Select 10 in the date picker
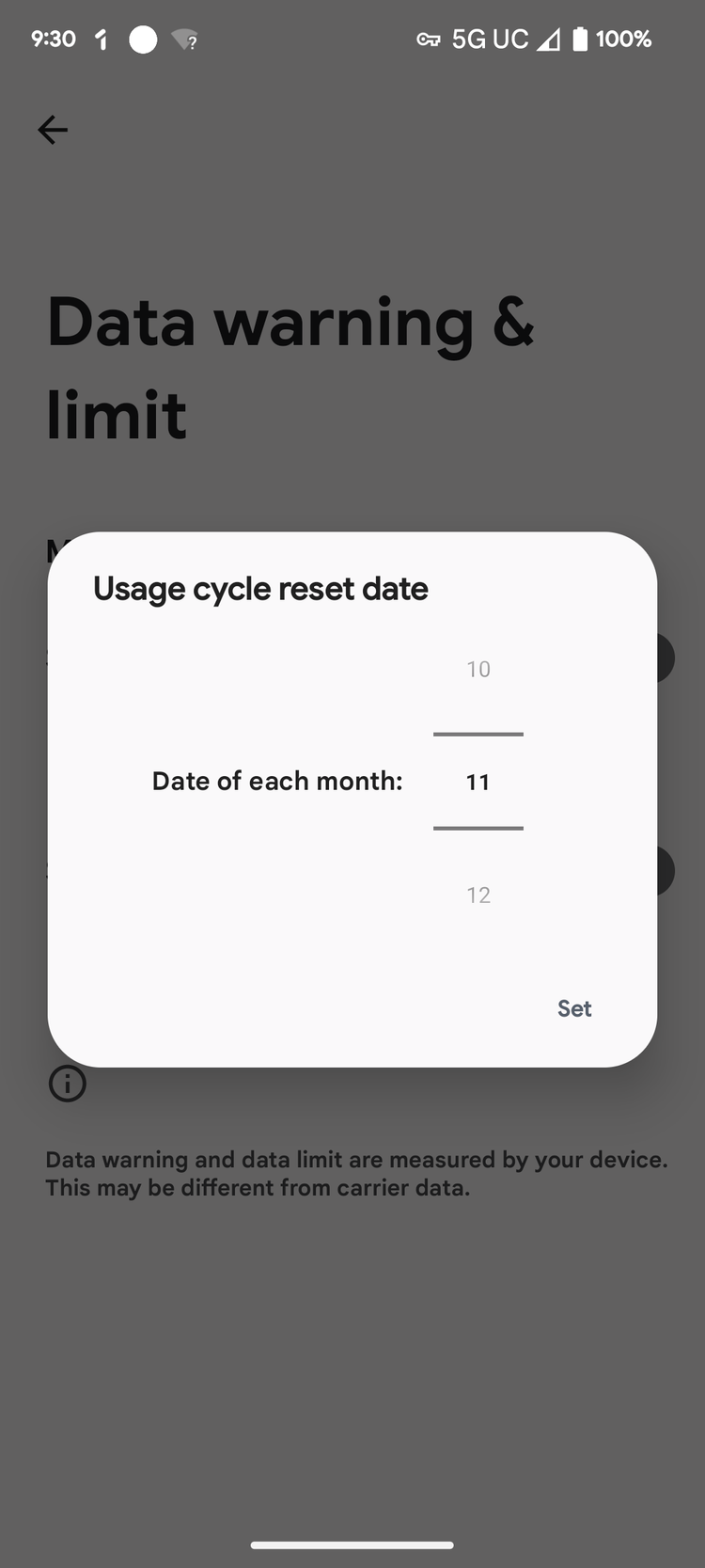The height and width of the screenshot is (1568, 705). pyautogui.click(x=478, y=669)
